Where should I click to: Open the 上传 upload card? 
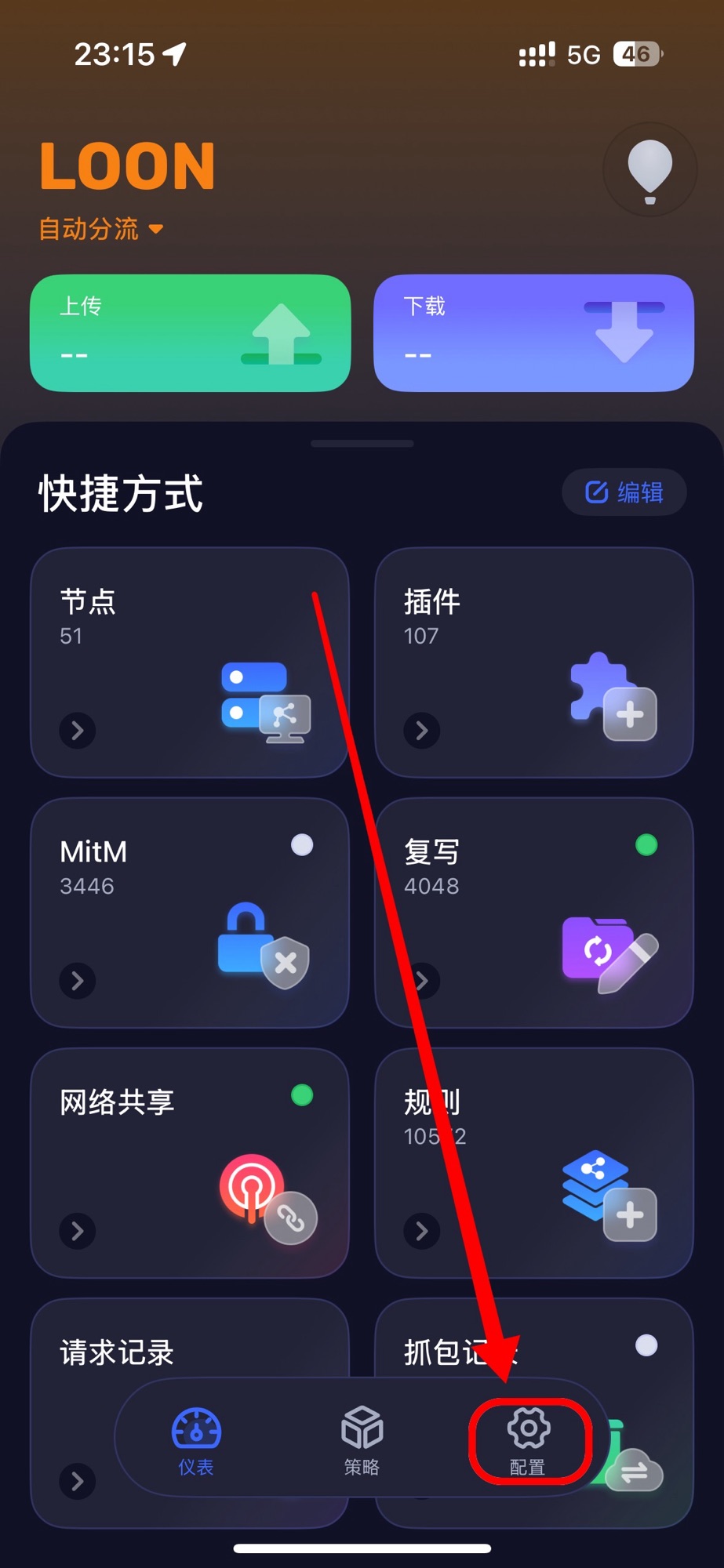190,333
